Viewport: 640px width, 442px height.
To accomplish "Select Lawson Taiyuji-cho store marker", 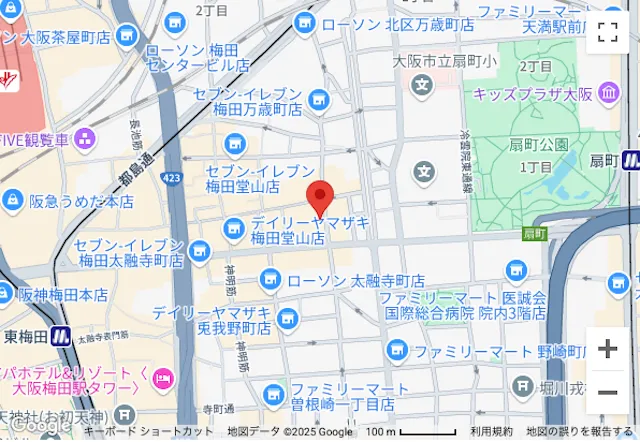I will coord(267,281).
